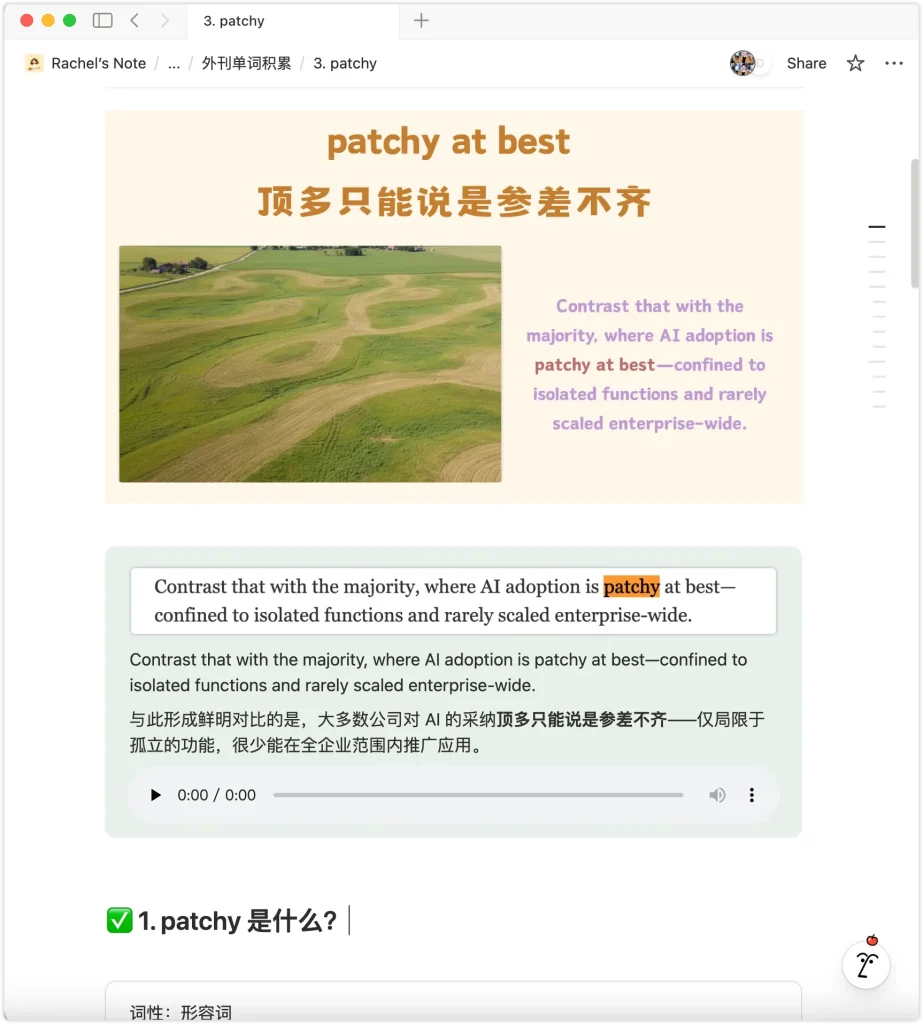Click the Rachel's Note workspace emoji
Viewport: 923px width, 1024px height.
click(33, 63)
